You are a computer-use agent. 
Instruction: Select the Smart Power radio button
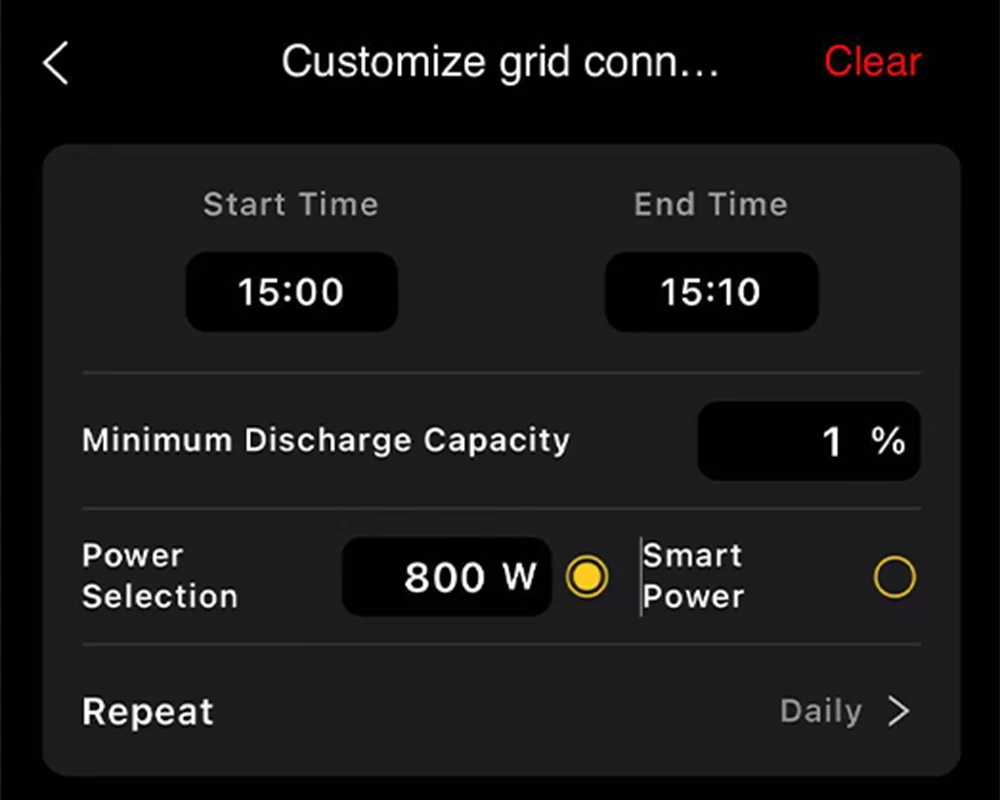coord(894,577)
